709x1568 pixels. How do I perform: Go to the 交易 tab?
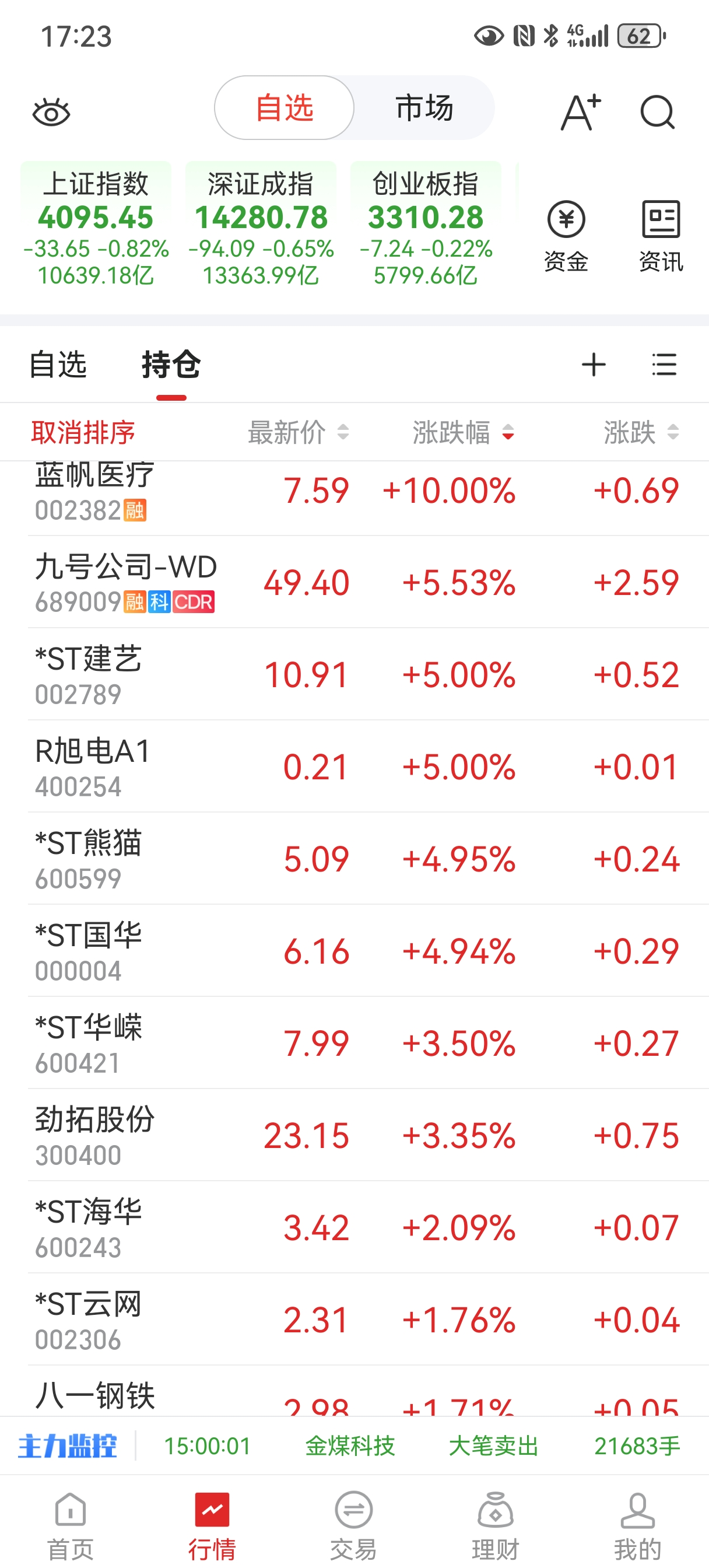(x=353, y=1525)
